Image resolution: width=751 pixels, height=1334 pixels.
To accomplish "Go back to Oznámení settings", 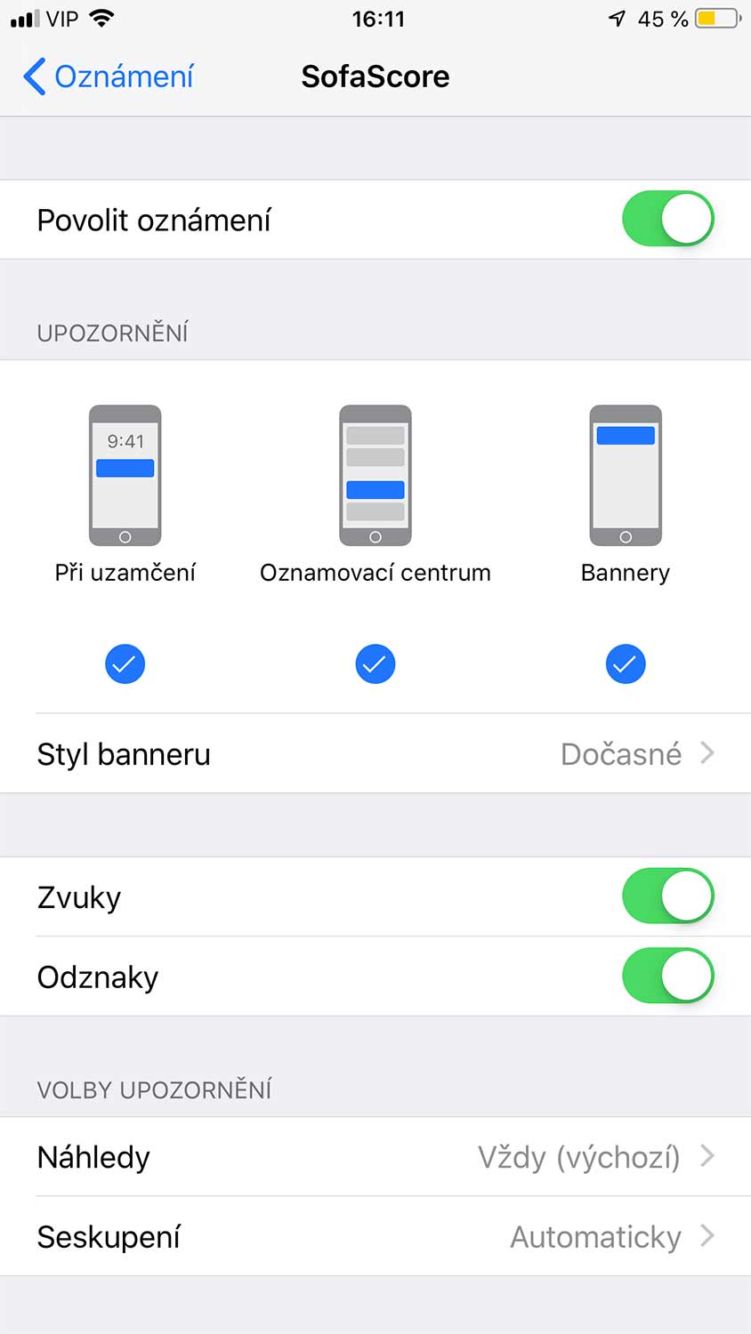I will click(x=108, y=77).
